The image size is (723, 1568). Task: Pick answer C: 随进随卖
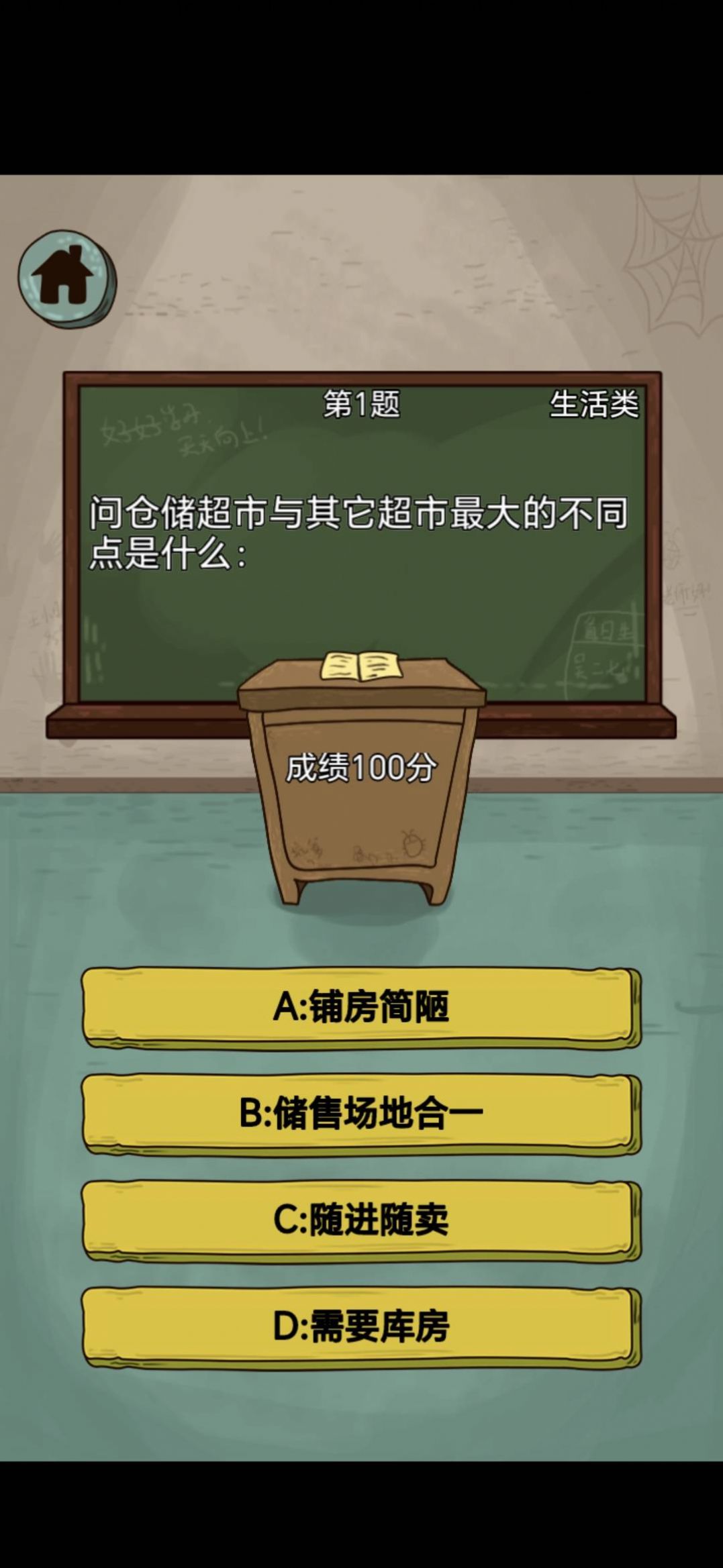[x=361, y=1219]
